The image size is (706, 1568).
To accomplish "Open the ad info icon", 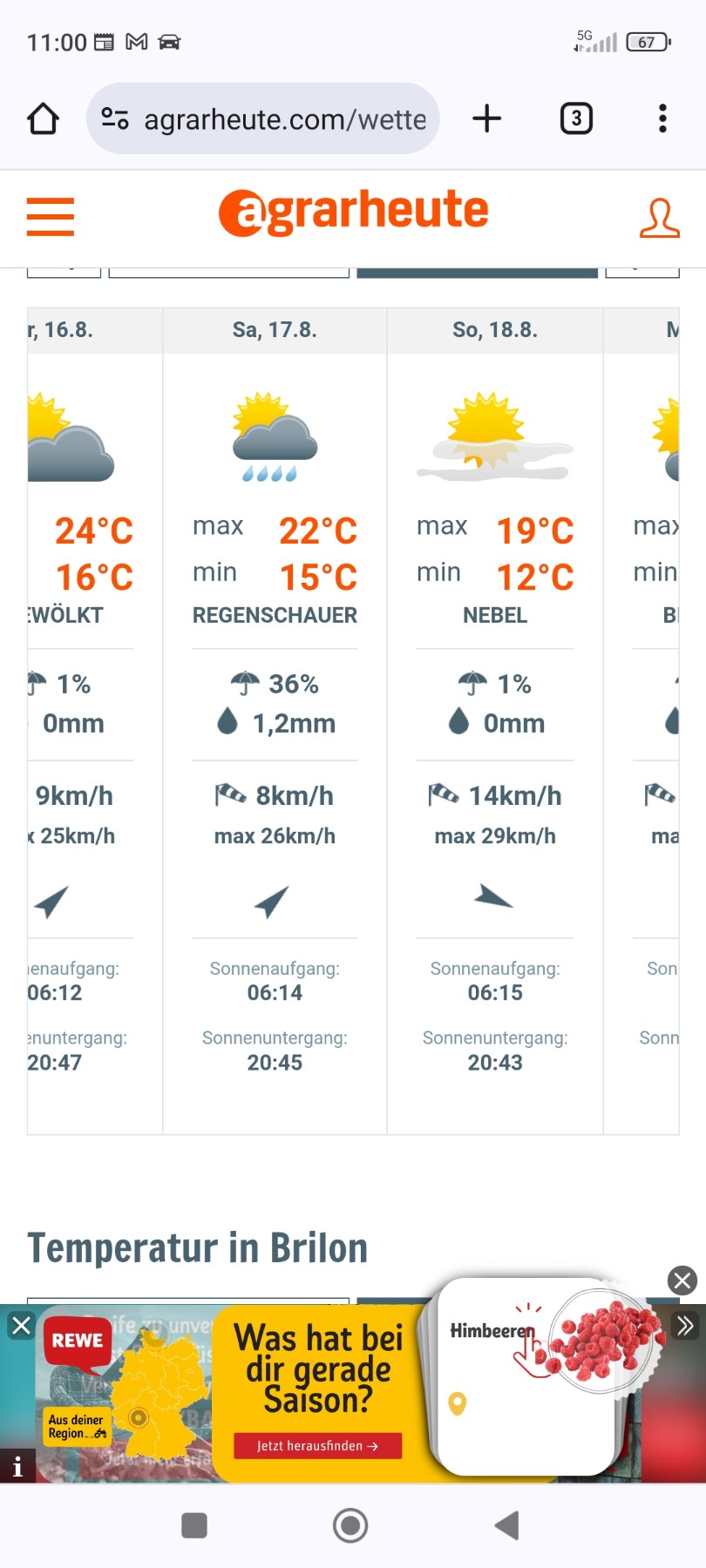I will 17,1467.
